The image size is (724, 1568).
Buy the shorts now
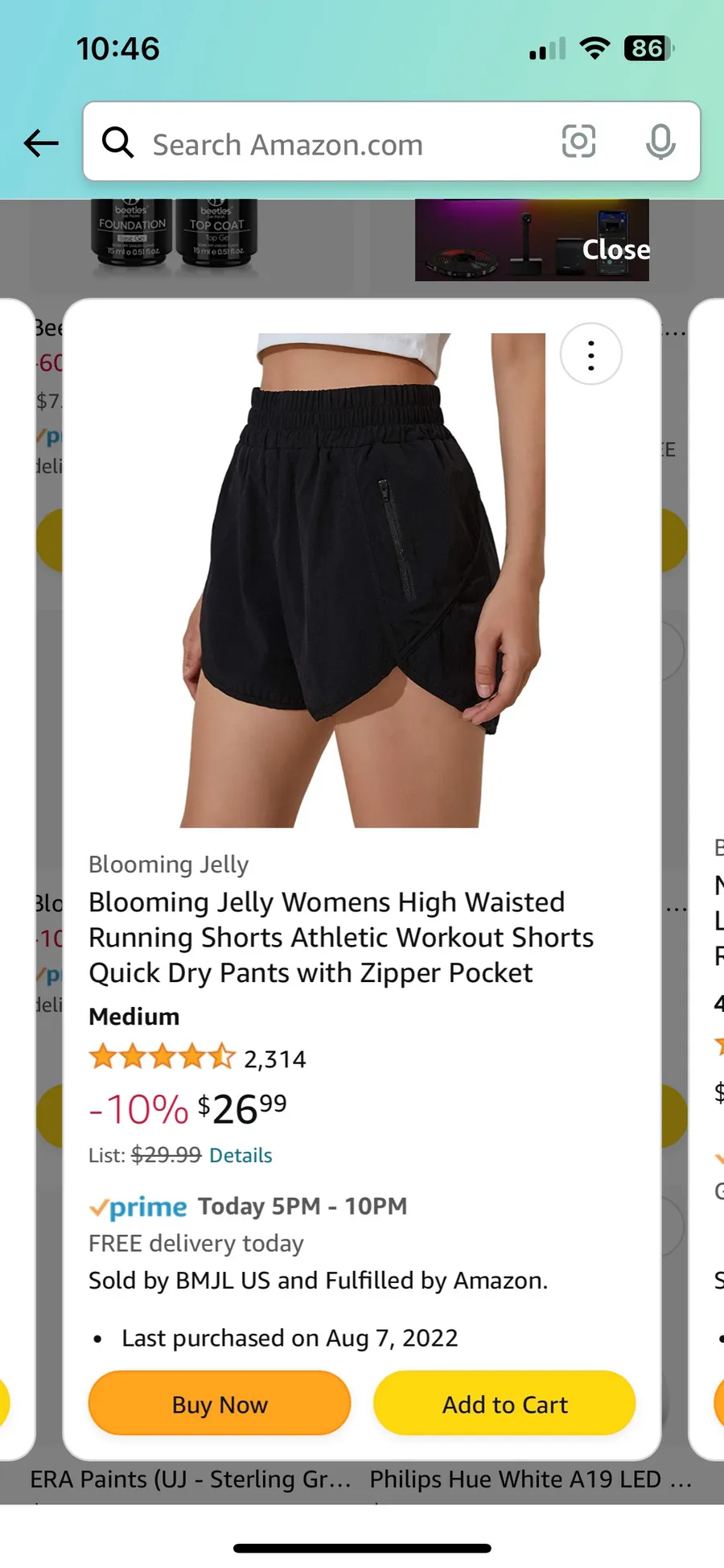(x=220, y=1404)
